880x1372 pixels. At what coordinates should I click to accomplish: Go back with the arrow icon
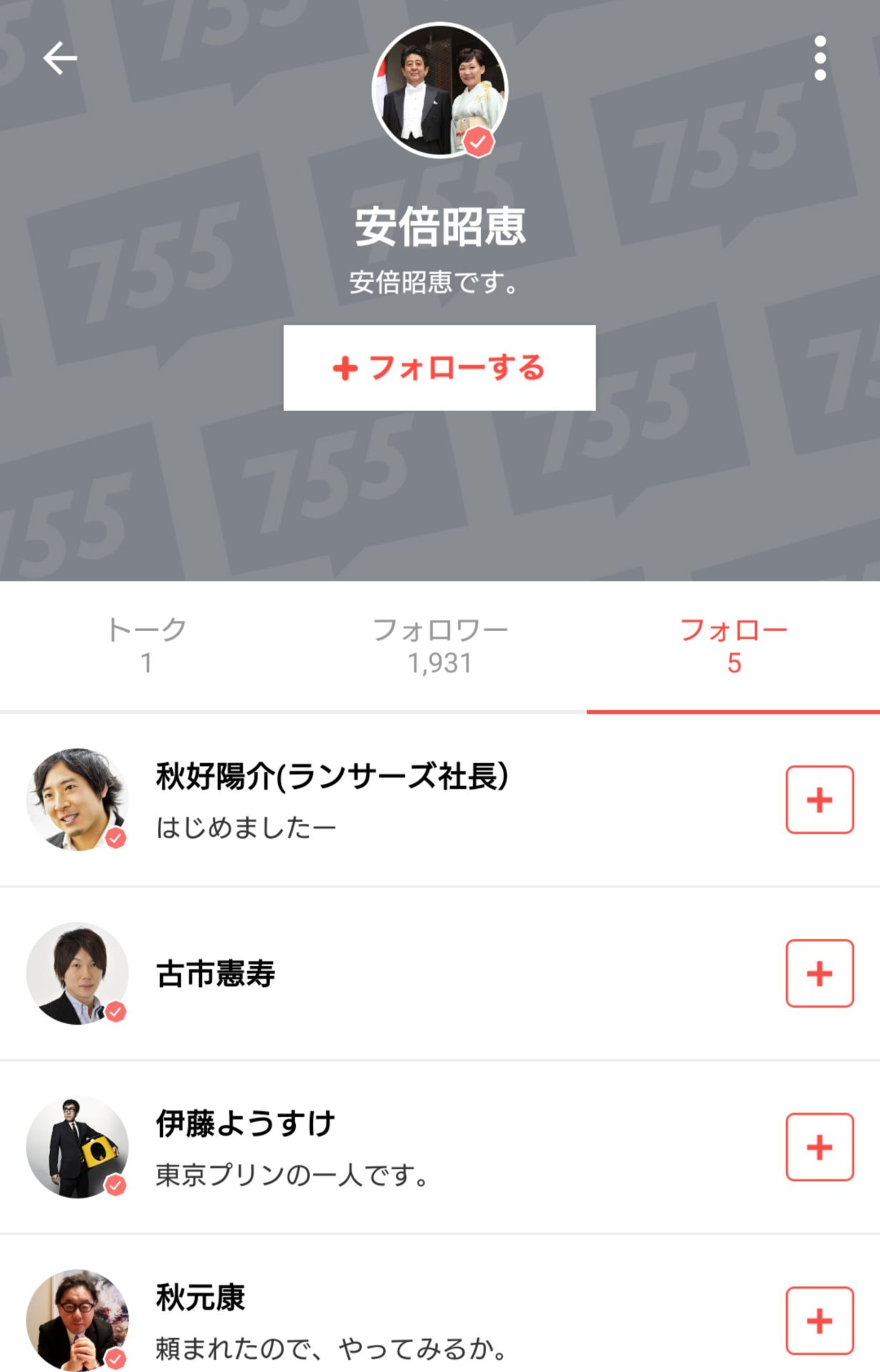tap(60, 58)
